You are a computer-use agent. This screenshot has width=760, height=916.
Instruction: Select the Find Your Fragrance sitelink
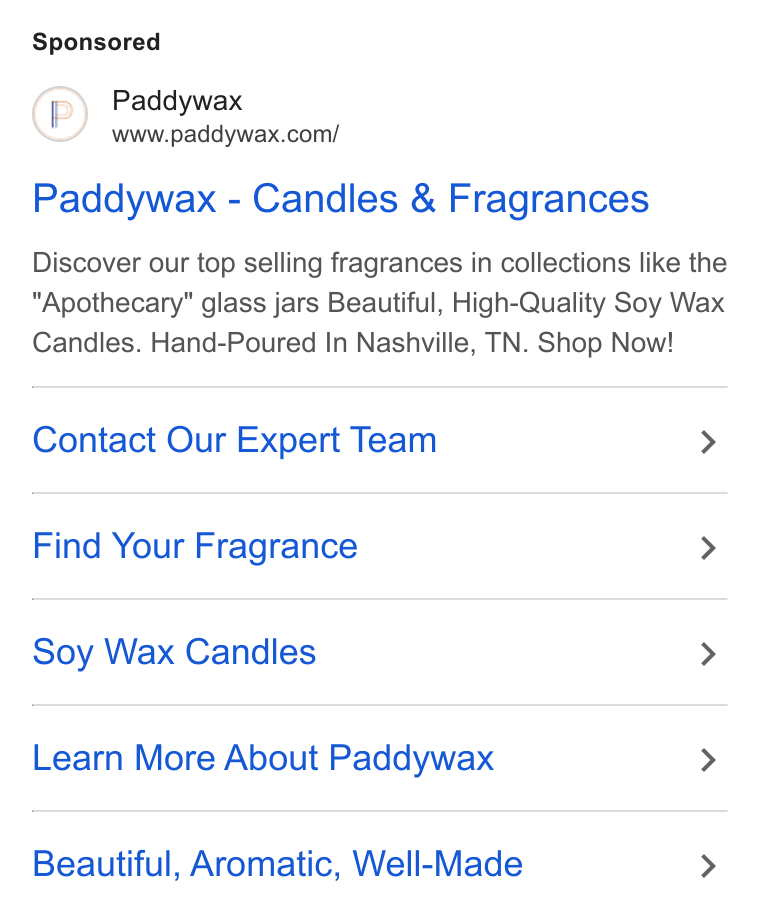coord(380,546)
